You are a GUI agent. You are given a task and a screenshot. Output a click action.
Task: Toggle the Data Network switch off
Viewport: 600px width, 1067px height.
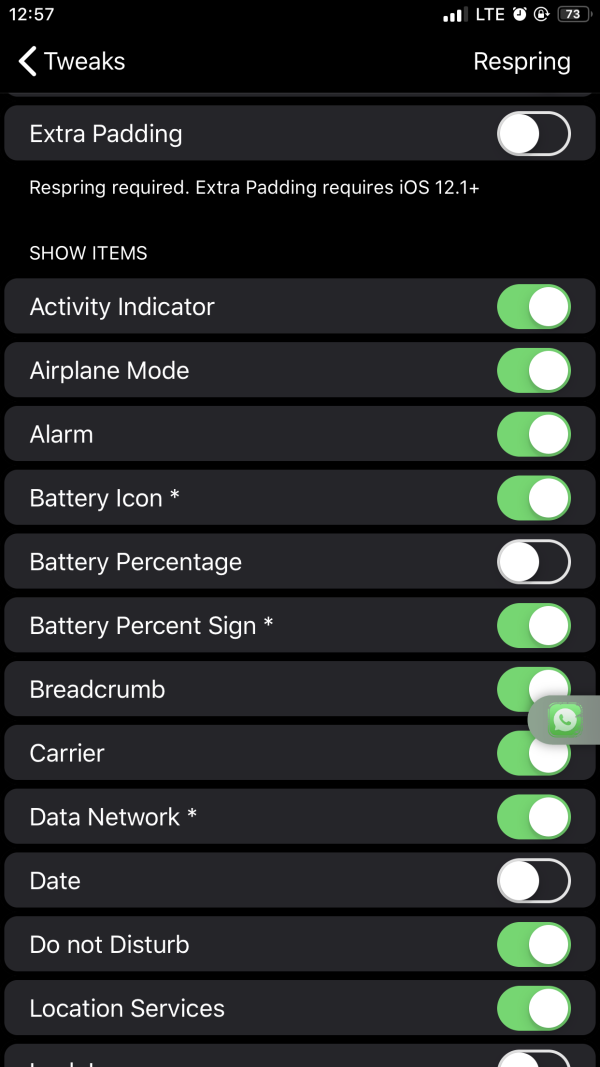pyautogui.click(x=533, y=817)
